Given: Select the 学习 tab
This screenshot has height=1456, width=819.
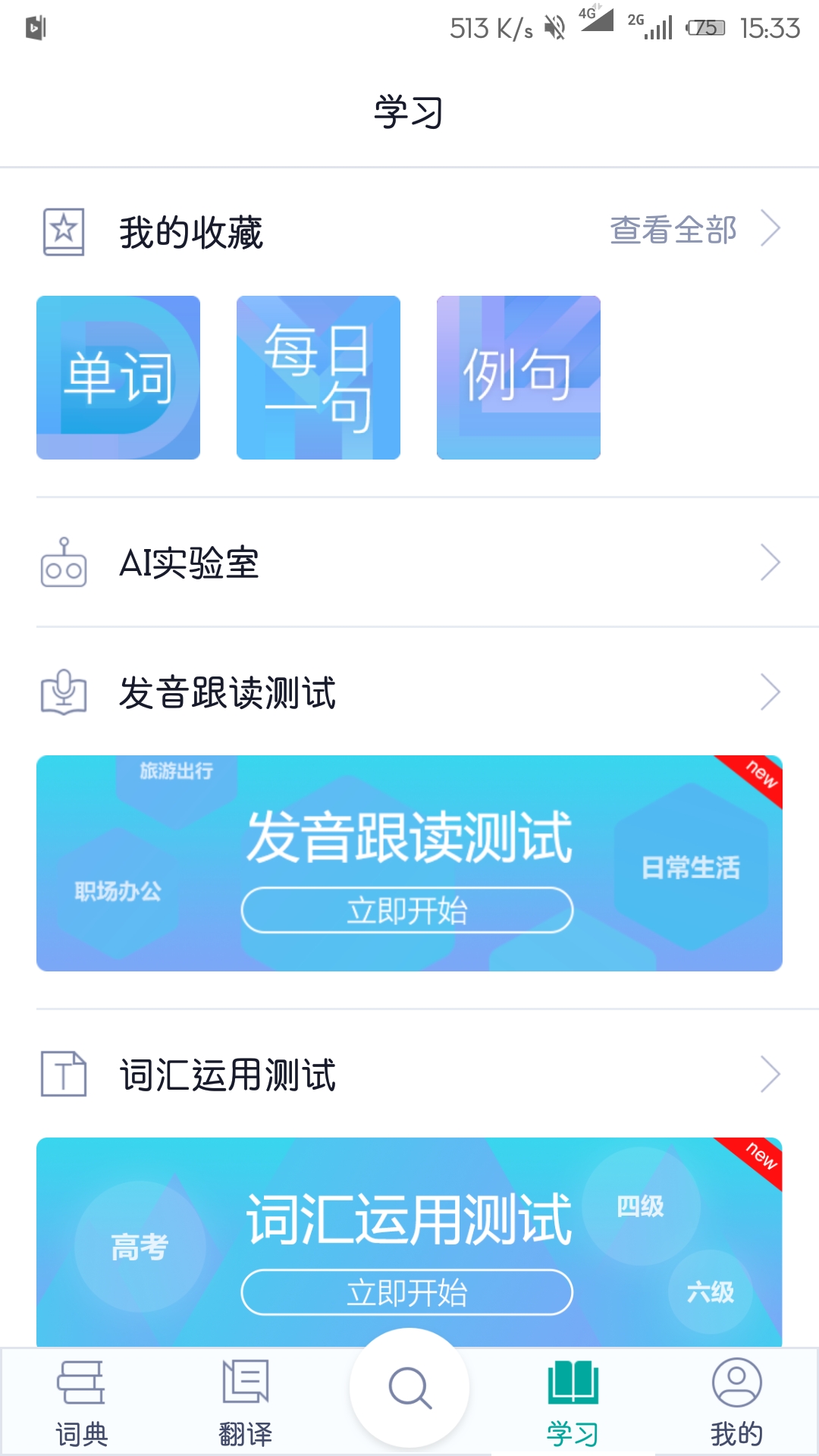Looking at the screenshot, I should tap(573, 1403).
